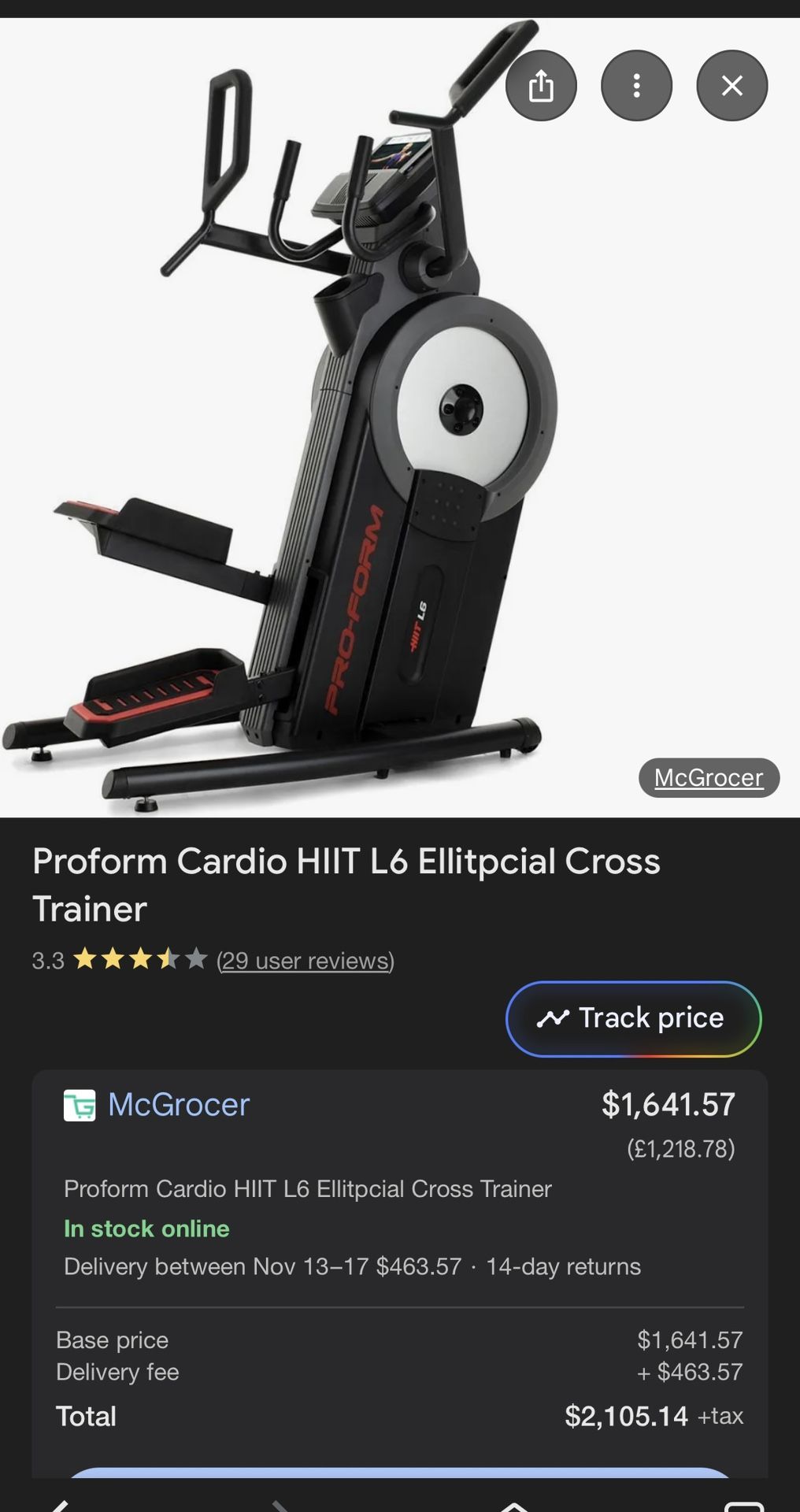Visit the McGrocer store page link
Image resolution: width=800 pixels, height=1512 pixels.
tap(180, 1106)
